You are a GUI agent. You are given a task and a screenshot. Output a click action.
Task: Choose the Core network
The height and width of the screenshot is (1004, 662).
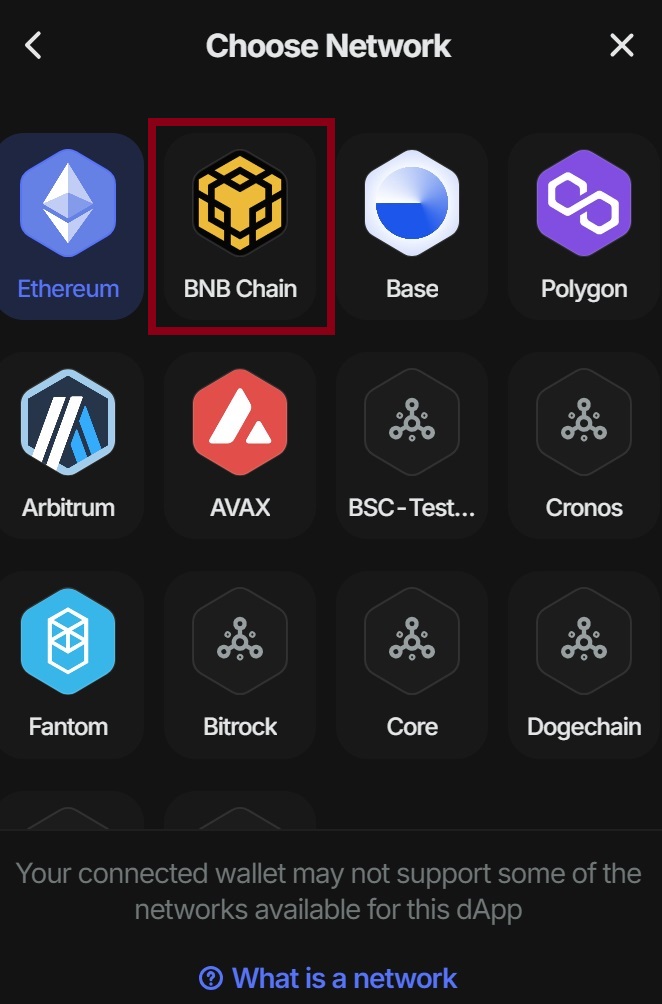pyautogui.click(x=412, y=664)
